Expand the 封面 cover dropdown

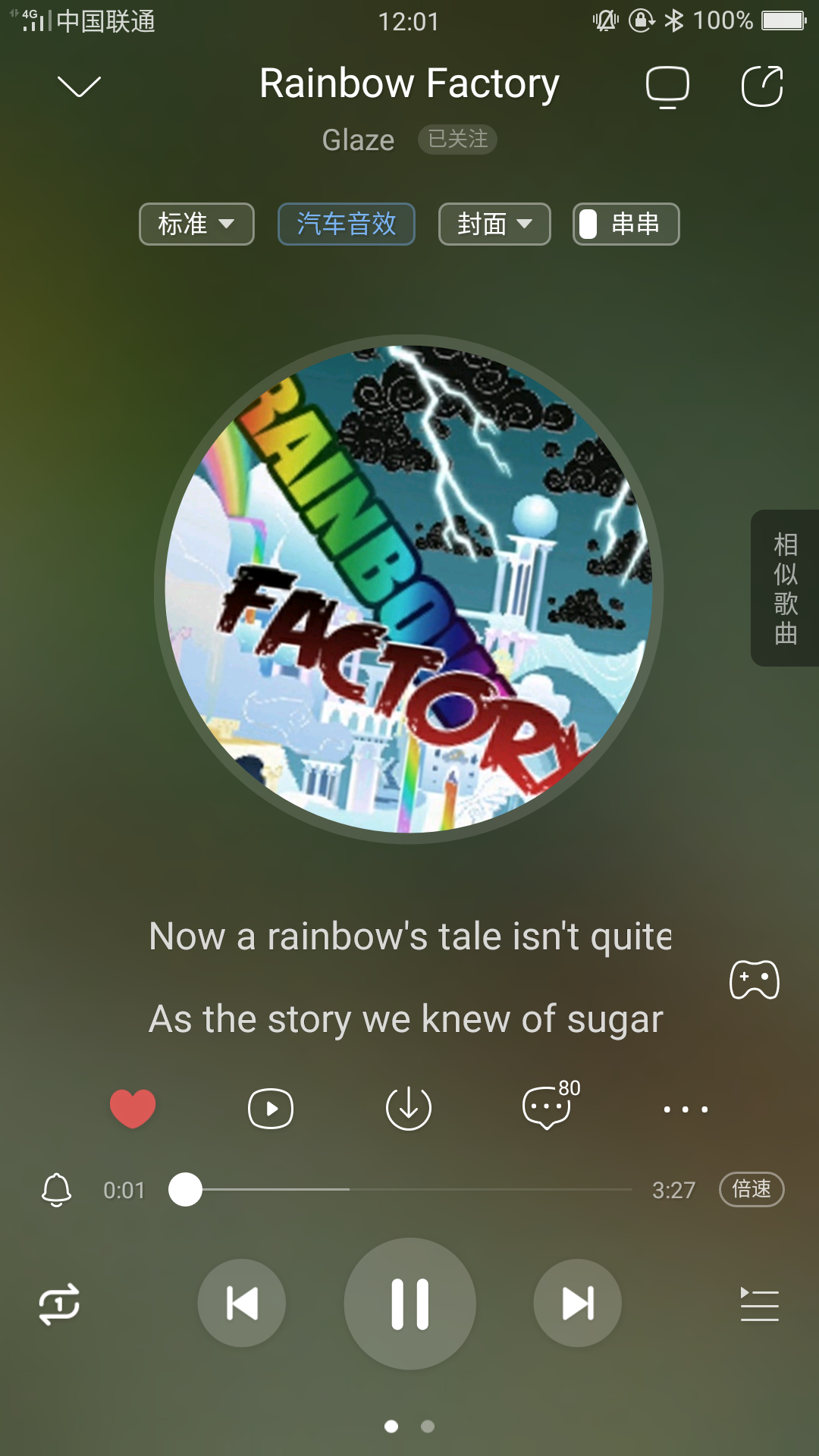494,224
